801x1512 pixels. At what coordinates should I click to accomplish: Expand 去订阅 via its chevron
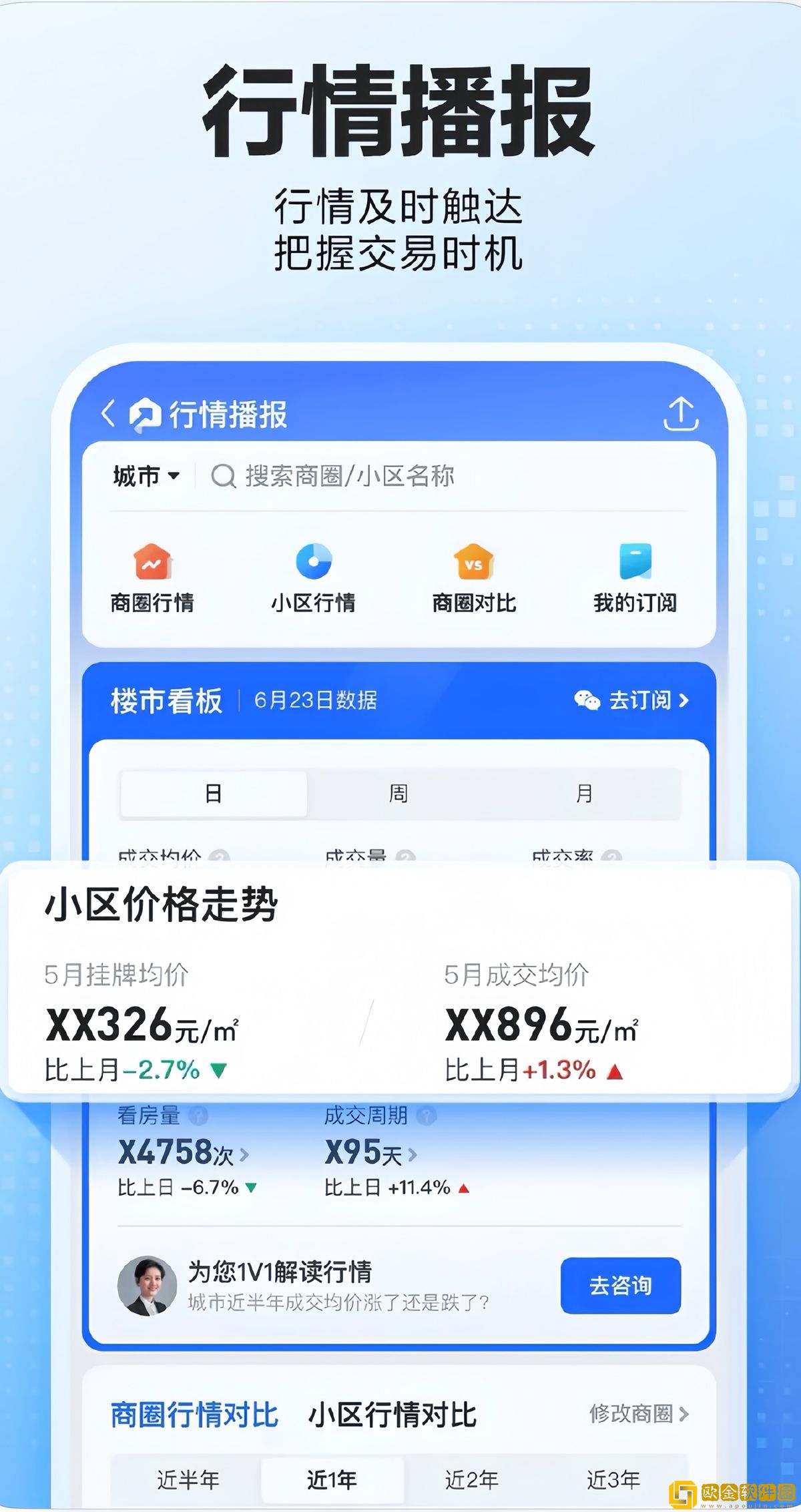[x=684, y=701]
